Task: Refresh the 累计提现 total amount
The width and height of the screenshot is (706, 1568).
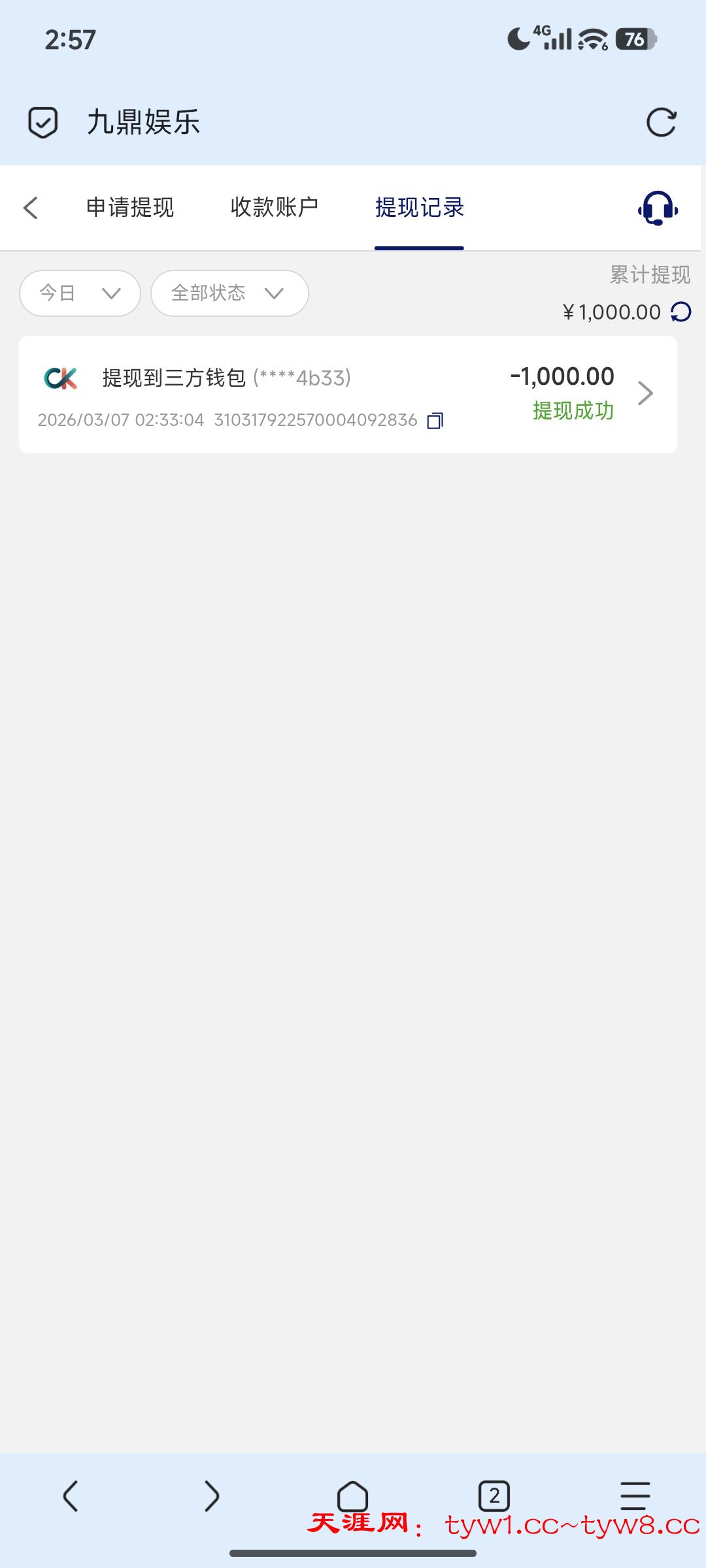Action: (681, 312)
